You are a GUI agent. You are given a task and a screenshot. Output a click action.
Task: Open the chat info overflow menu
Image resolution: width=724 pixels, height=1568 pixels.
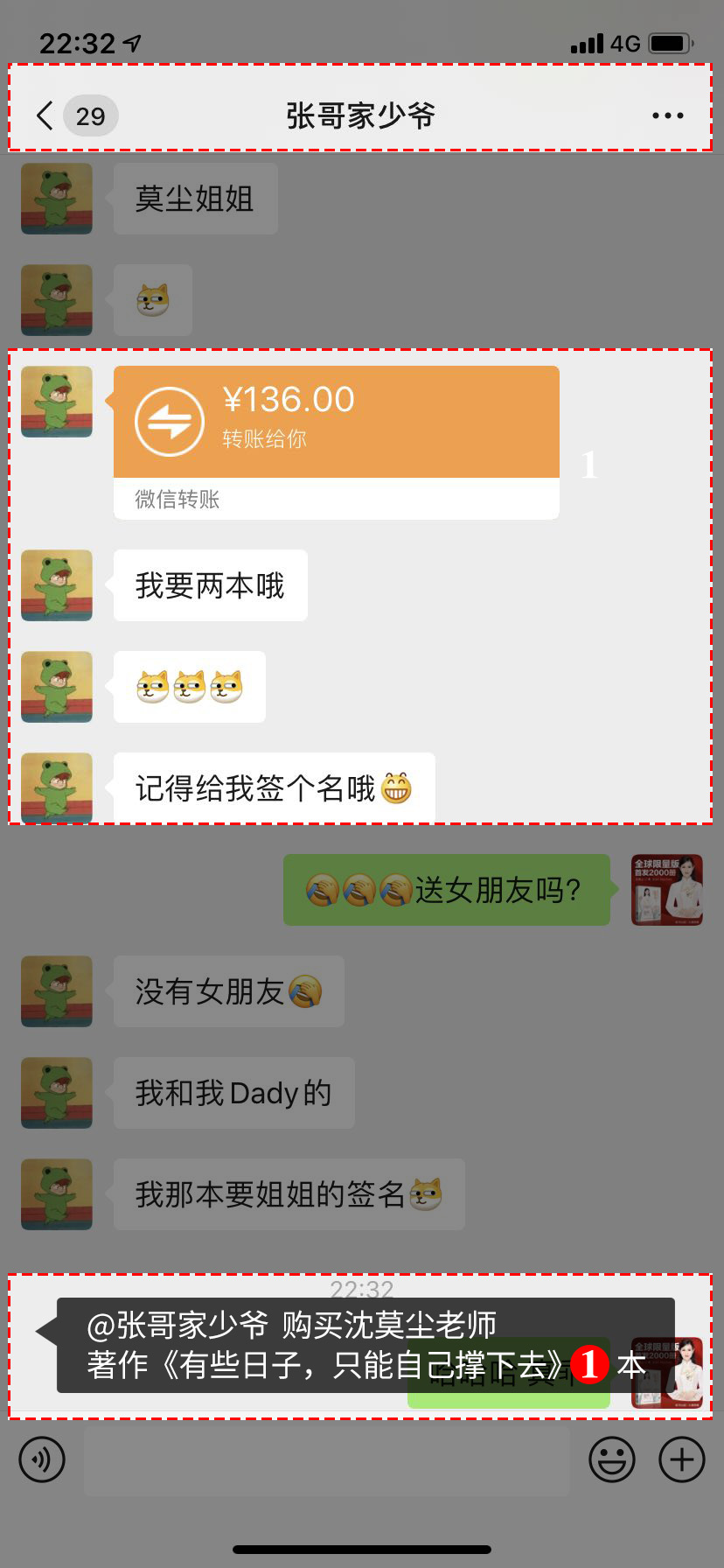pyautogui.click(x=667, y=115)
